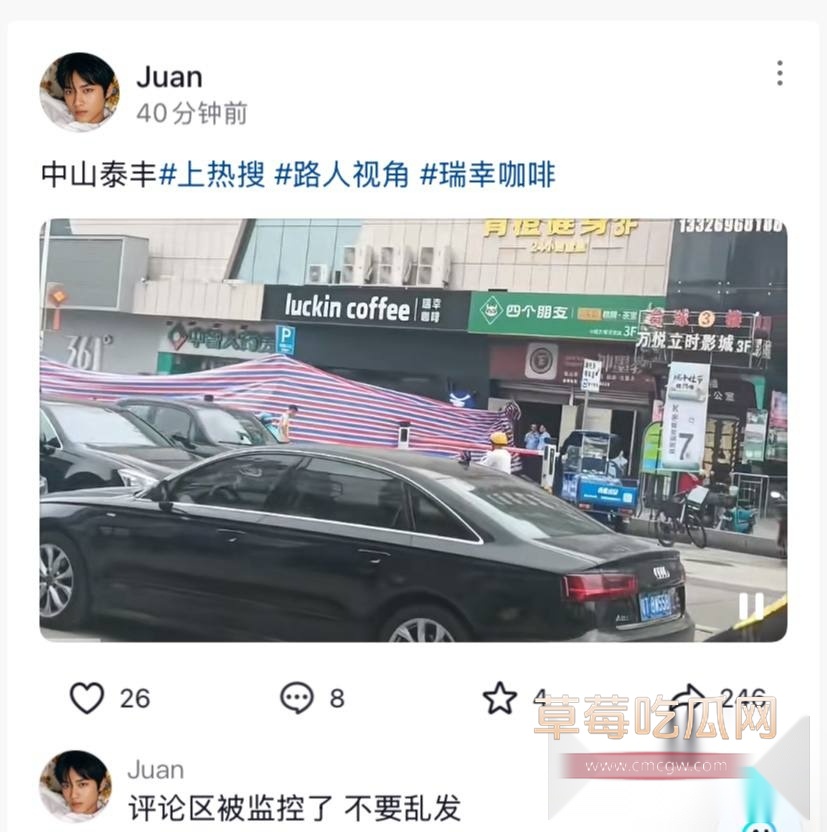
Task: Expand the post options from the vertical dots
Action: pos(779,73)
